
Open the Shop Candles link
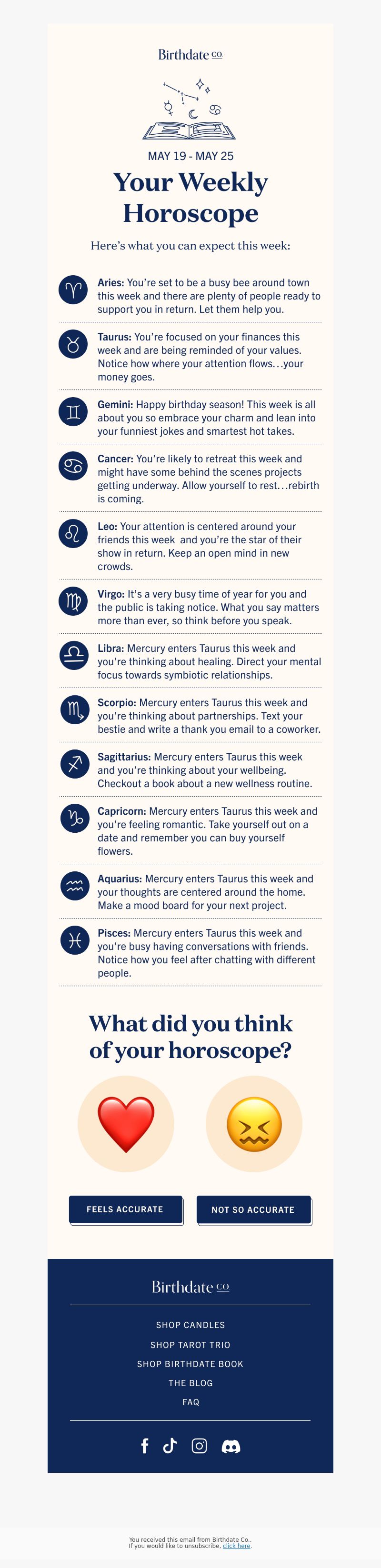190,1325
